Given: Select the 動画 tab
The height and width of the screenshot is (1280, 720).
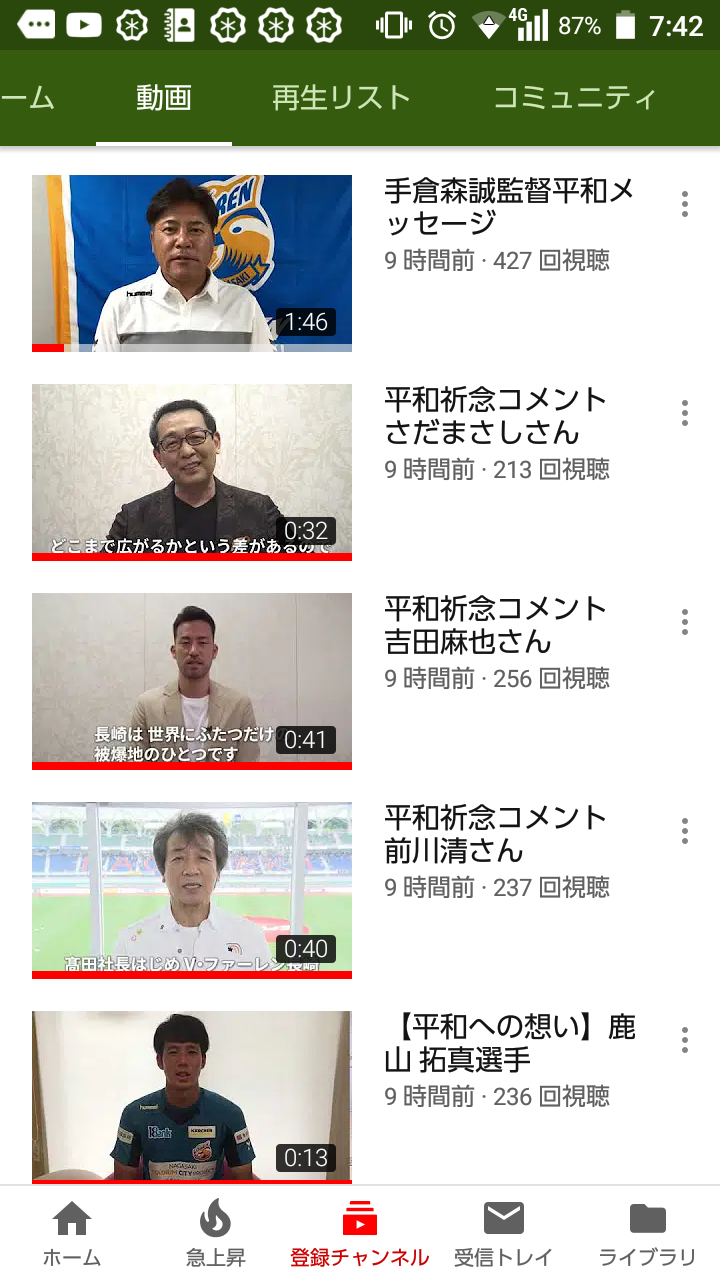Looking at the screenshot, I should tap(164, 98).
